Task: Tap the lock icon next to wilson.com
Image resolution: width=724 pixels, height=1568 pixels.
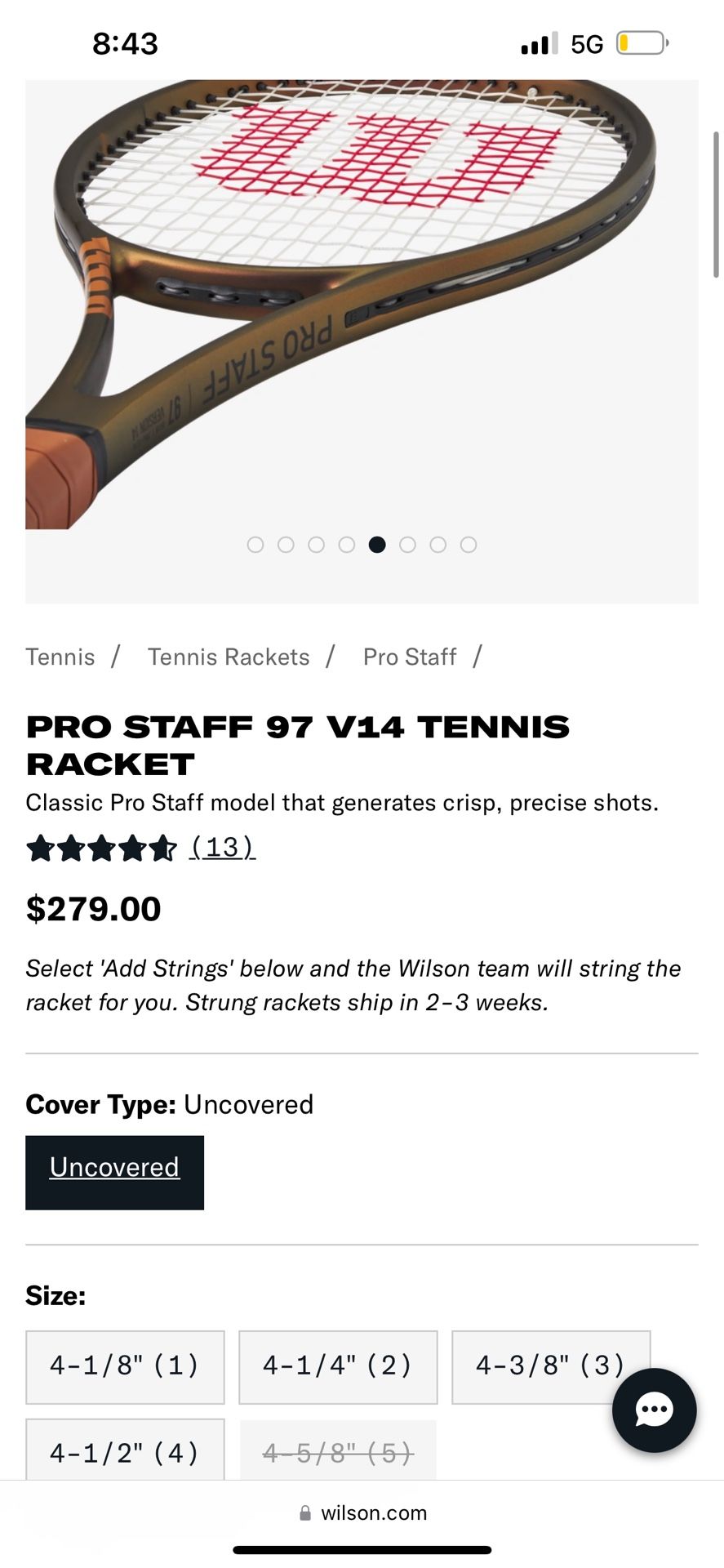Action: tap(306, 1512)
